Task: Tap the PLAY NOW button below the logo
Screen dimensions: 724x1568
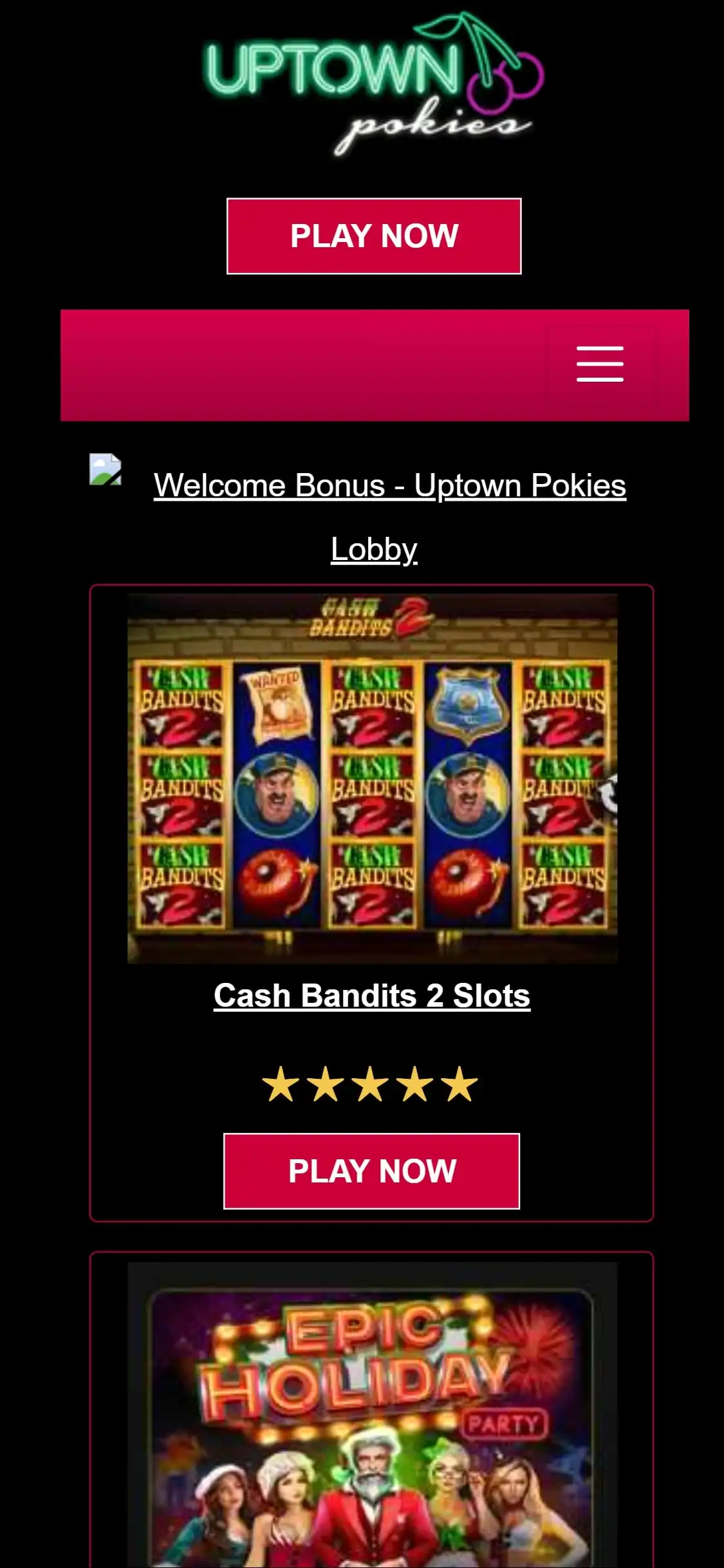Action: 374,236
